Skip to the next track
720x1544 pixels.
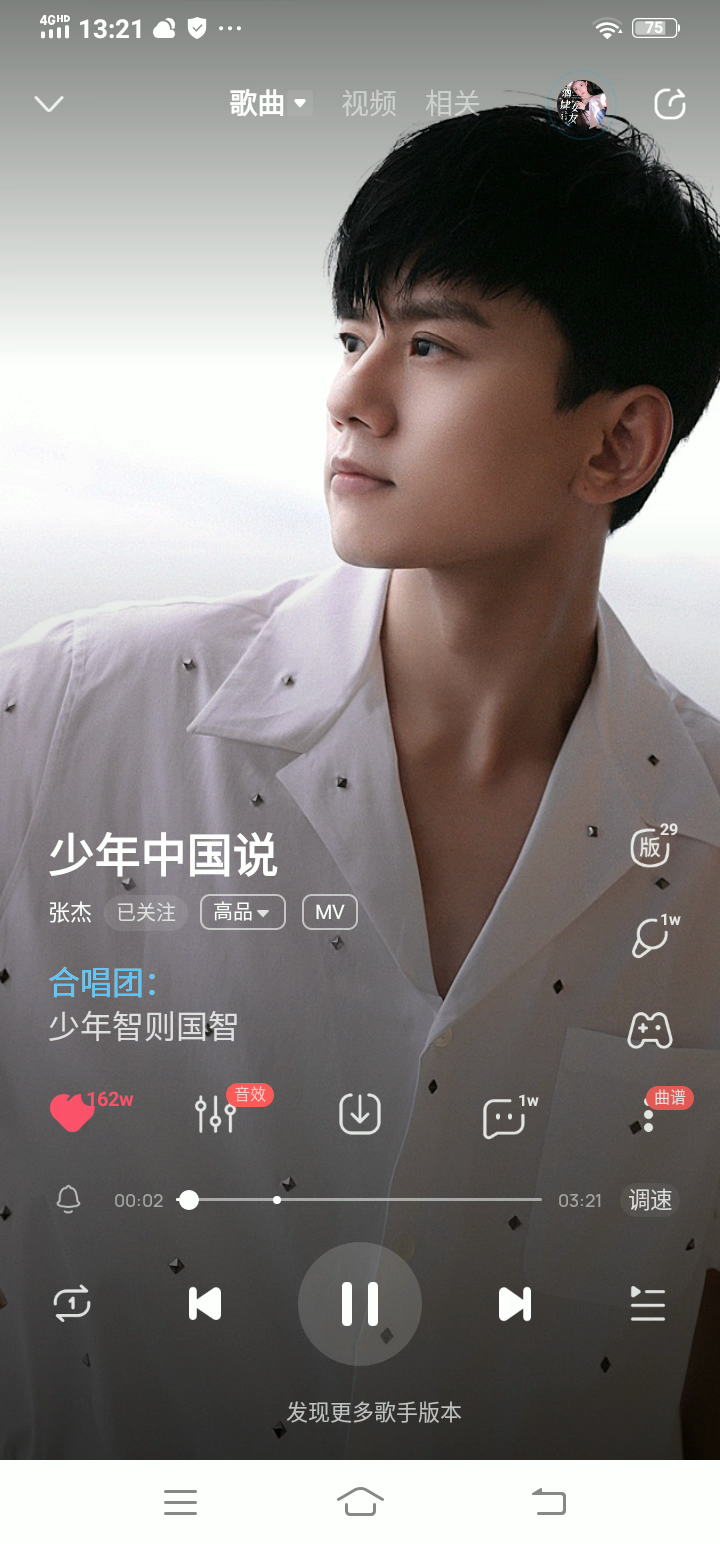tap(514, 1304)
